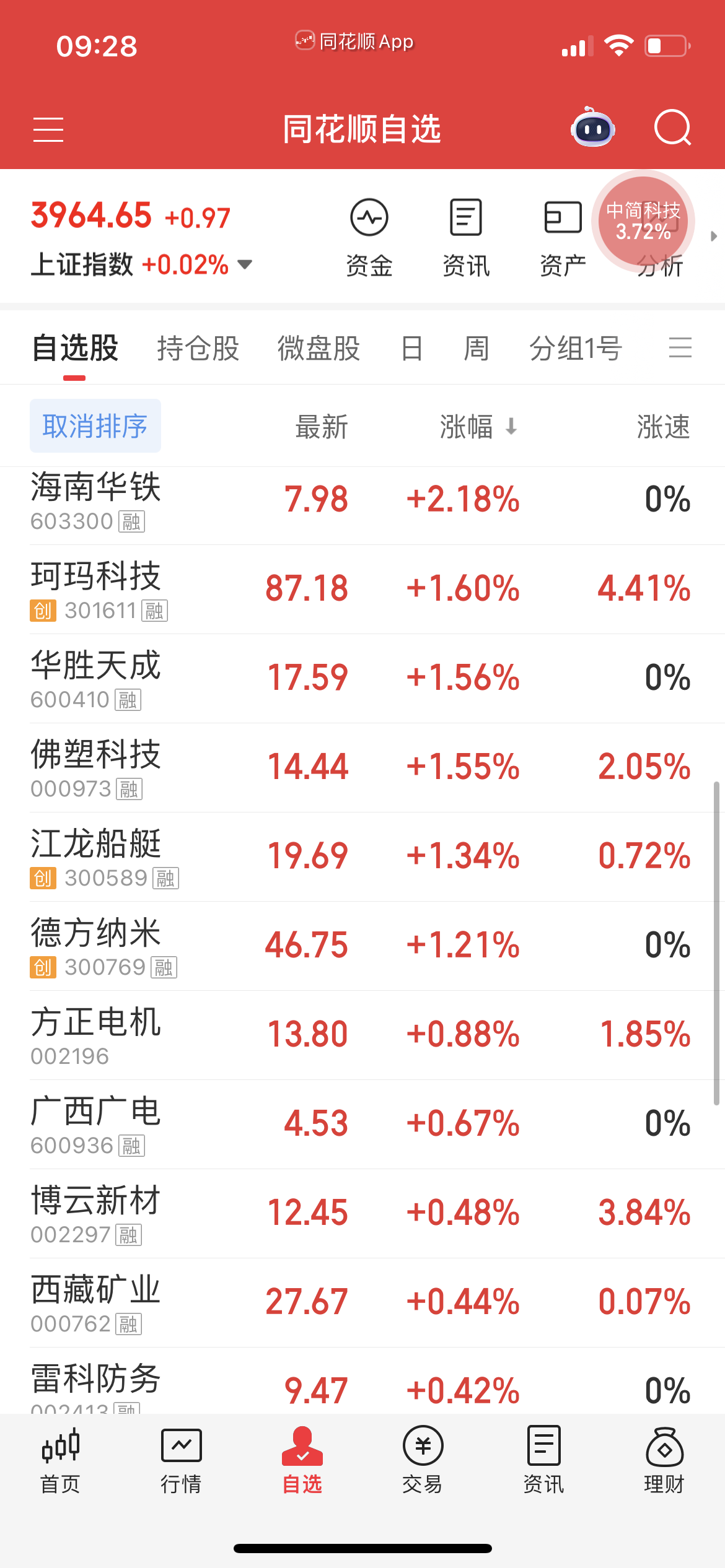Image resolution: width=725 pixels, height=1568 pixels.
Task: Open 资产 assets shortcut
Action: click(563, 237)
